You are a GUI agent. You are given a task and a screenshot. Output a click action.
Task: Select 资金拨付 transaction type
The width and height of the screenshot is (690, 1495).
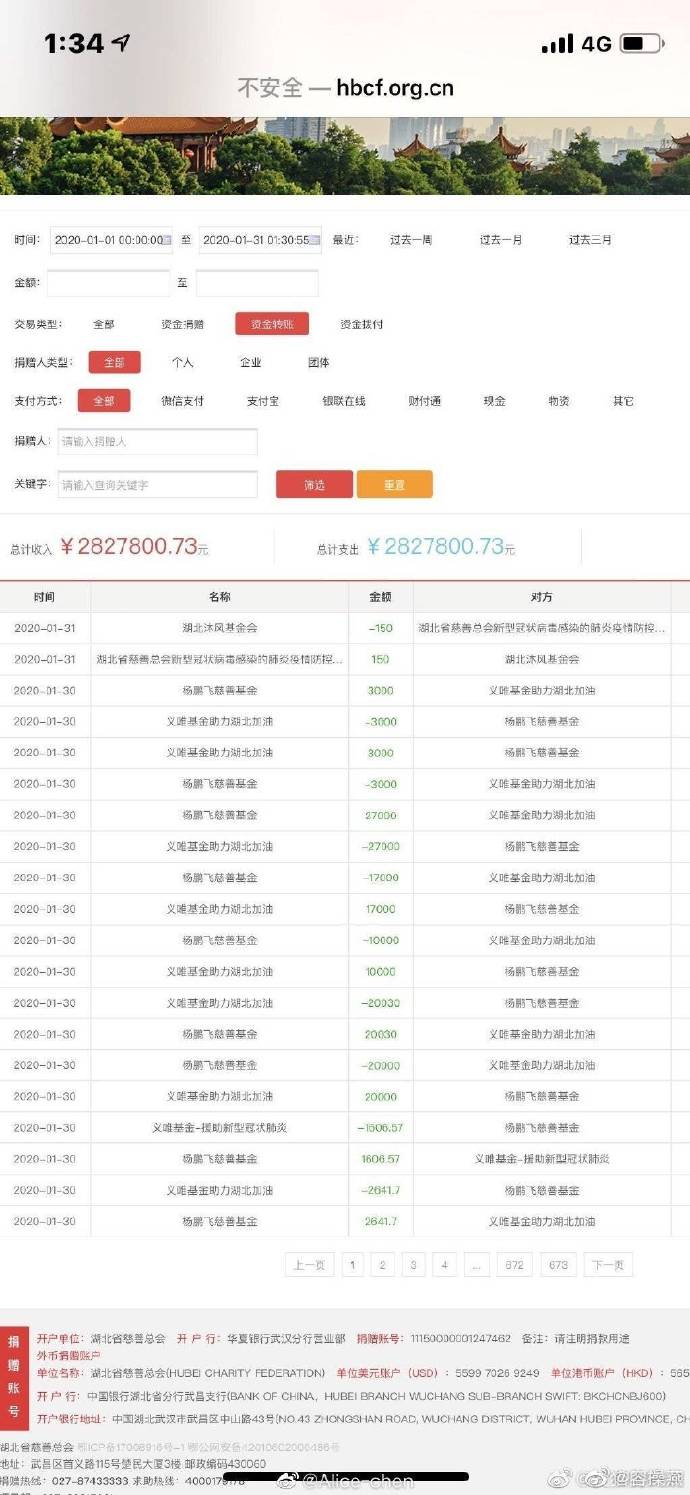[361, 324]
